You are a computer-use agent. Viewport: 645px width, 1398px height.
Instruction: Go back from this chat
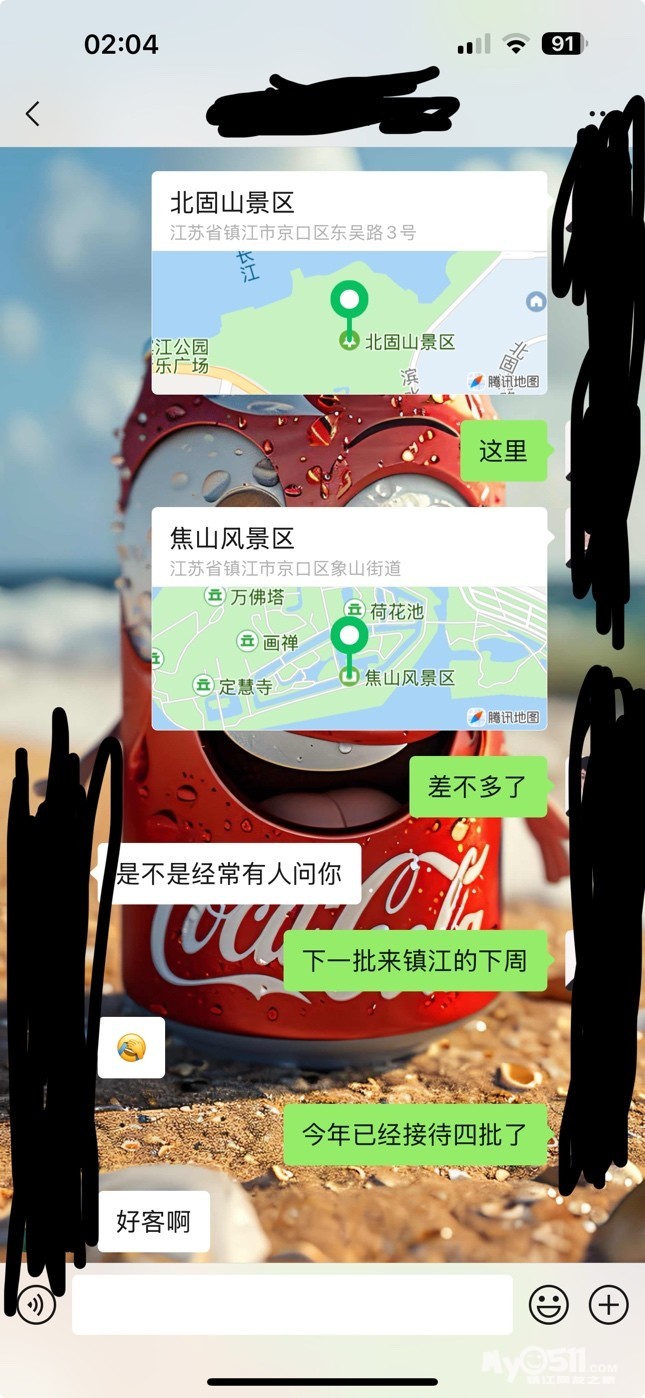coord(33,114)
